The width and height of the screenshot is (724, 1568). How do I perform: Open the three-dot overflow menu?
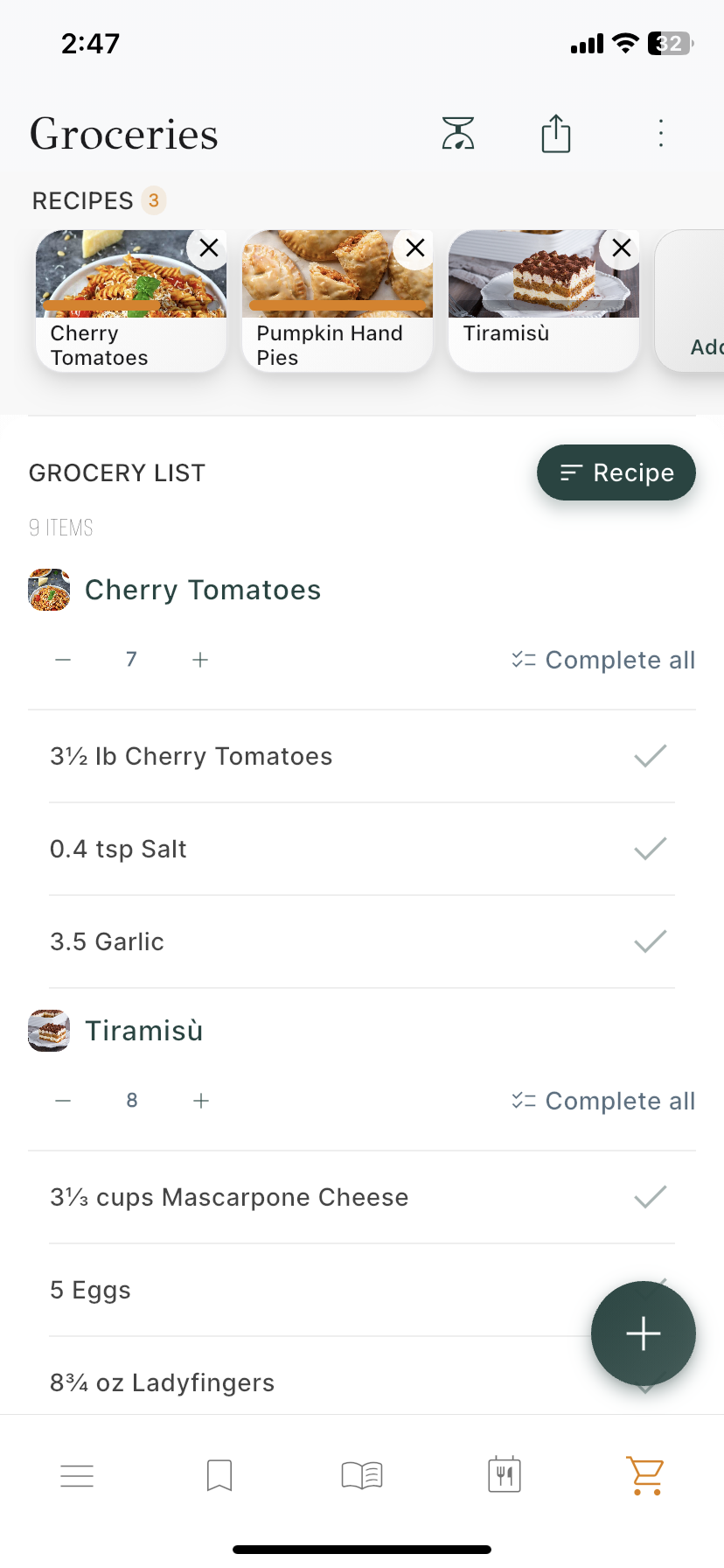tap(660, 133)
